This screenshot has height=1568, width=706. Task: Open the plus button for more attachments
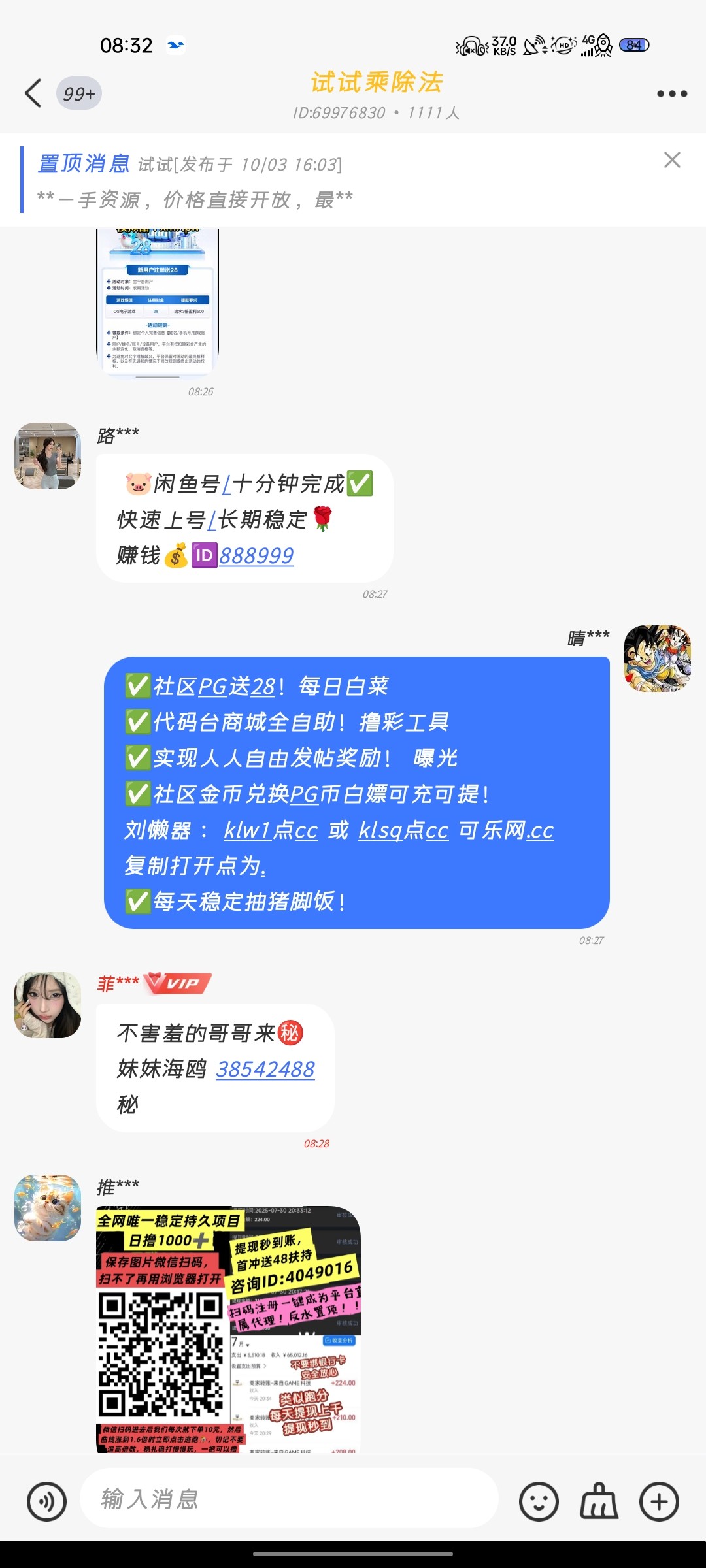pos(658,1501)
